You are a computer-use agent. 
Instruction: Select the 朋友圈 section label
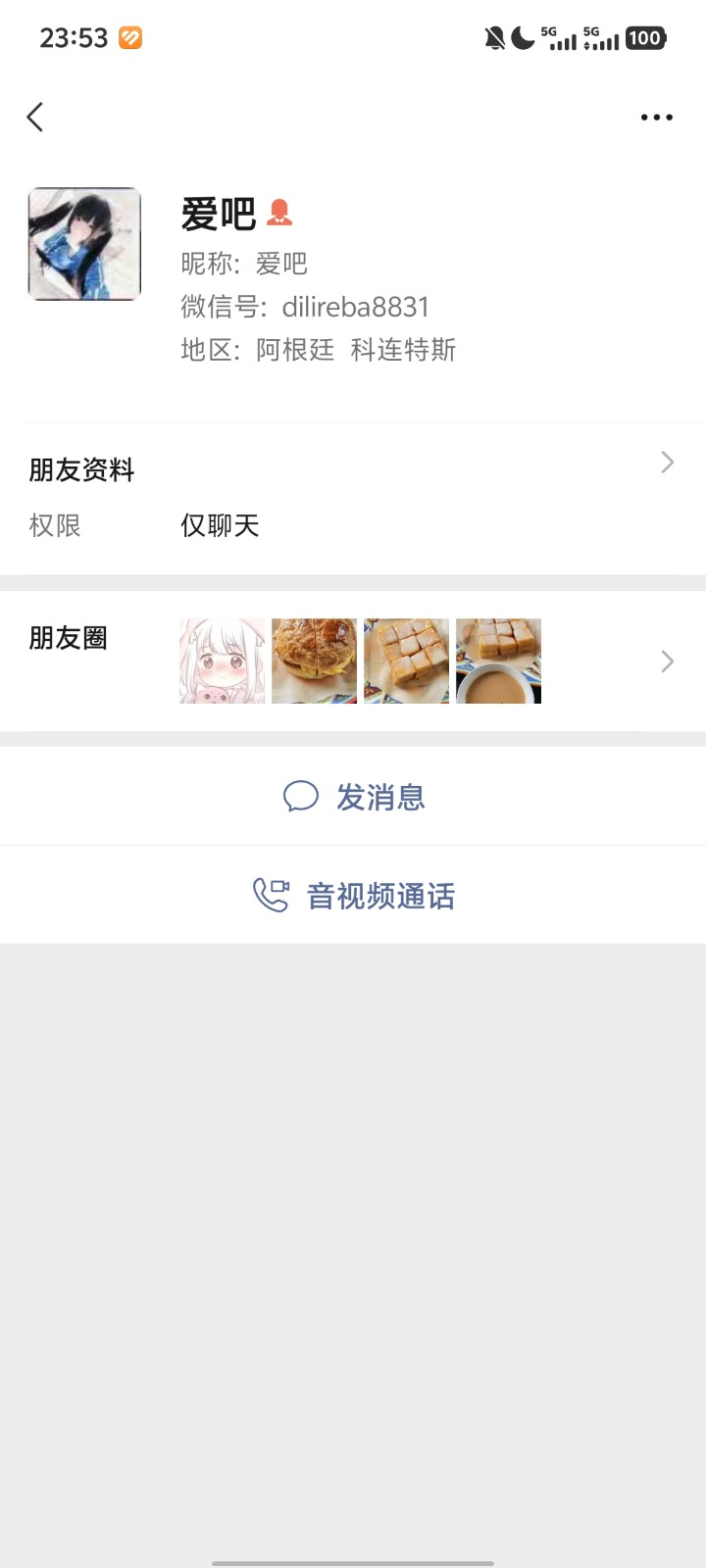click(x=68, y=638)
